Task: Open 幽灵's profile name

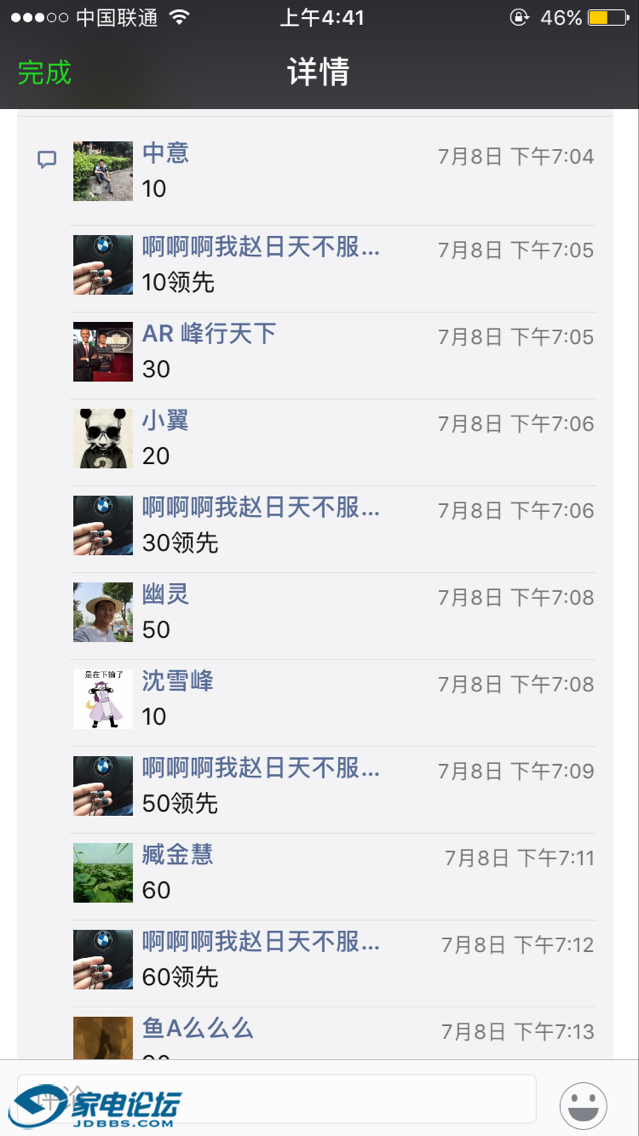Action: [165, 595]
